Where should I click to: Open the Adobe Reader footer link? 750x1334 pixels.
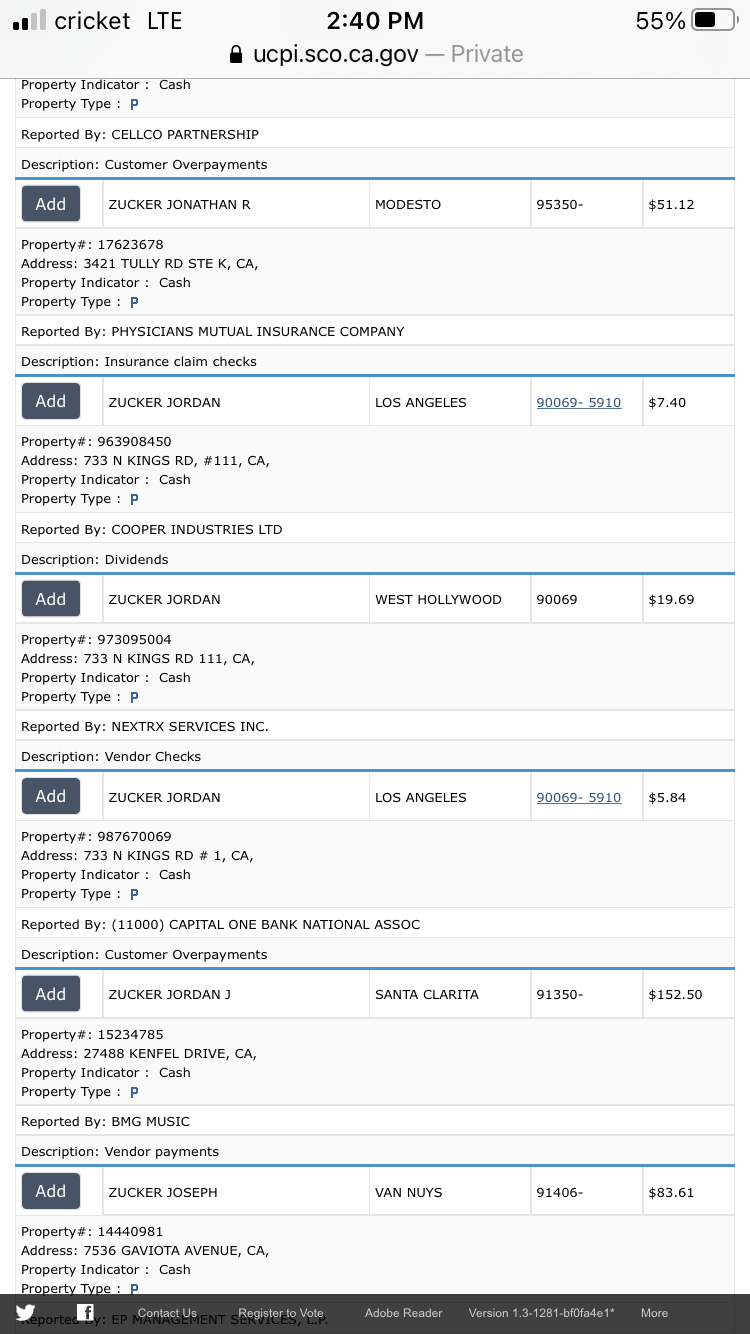pyautogui.click(x=403, y=1313)
